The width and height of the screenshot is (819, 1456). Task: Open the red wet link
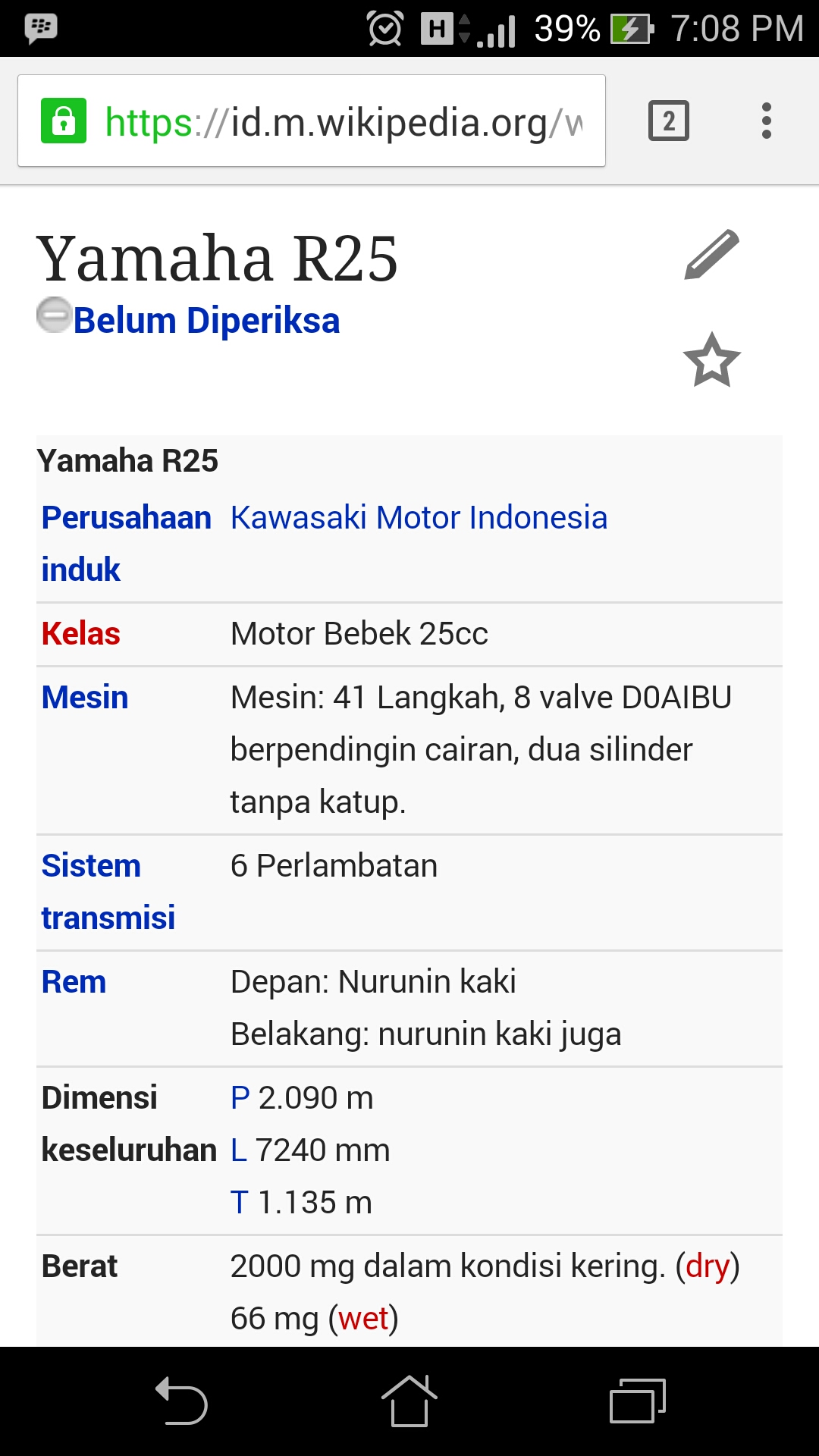[x=363, y=1319]
